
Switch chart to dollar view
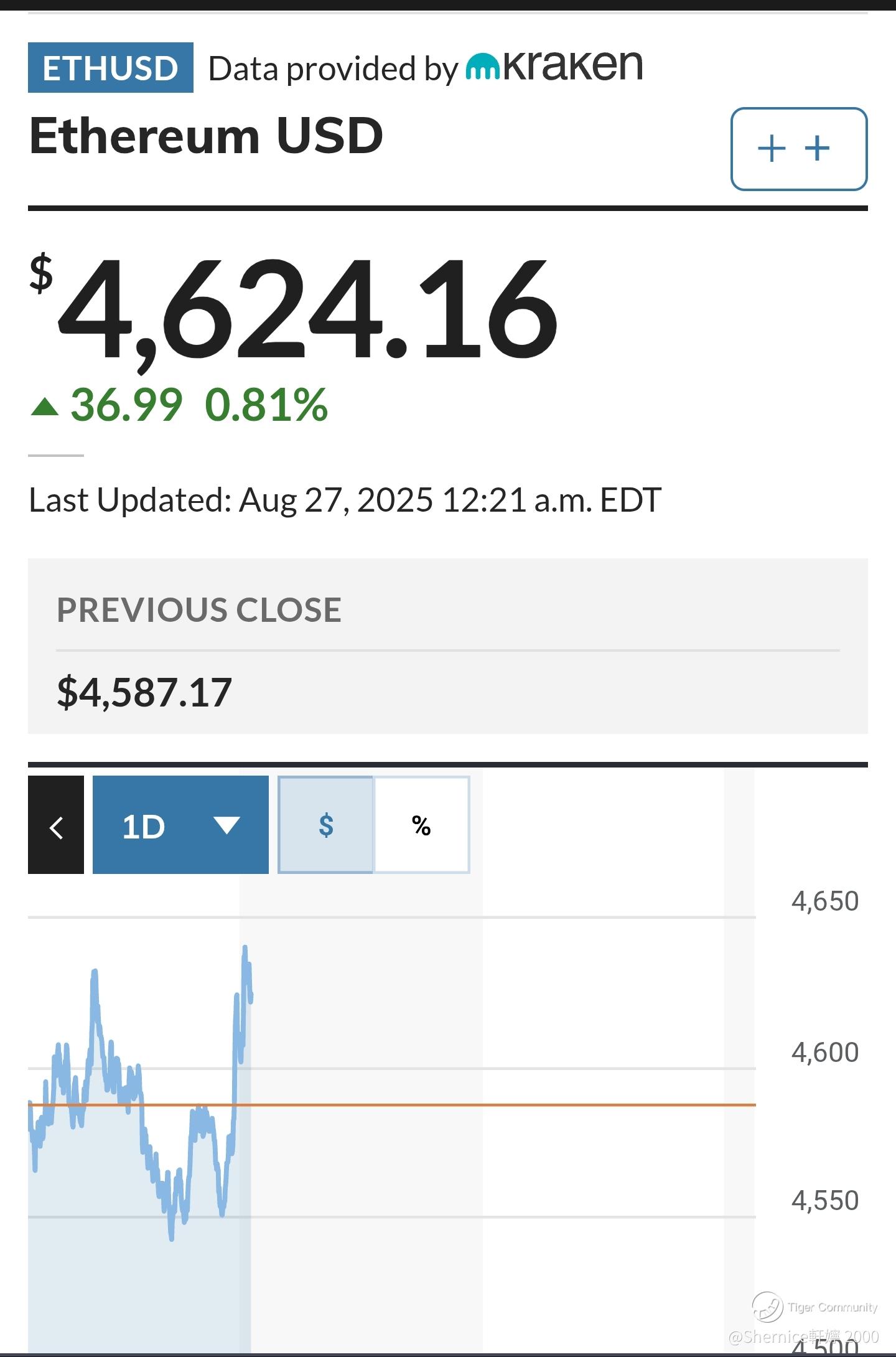tap(325, 825)
